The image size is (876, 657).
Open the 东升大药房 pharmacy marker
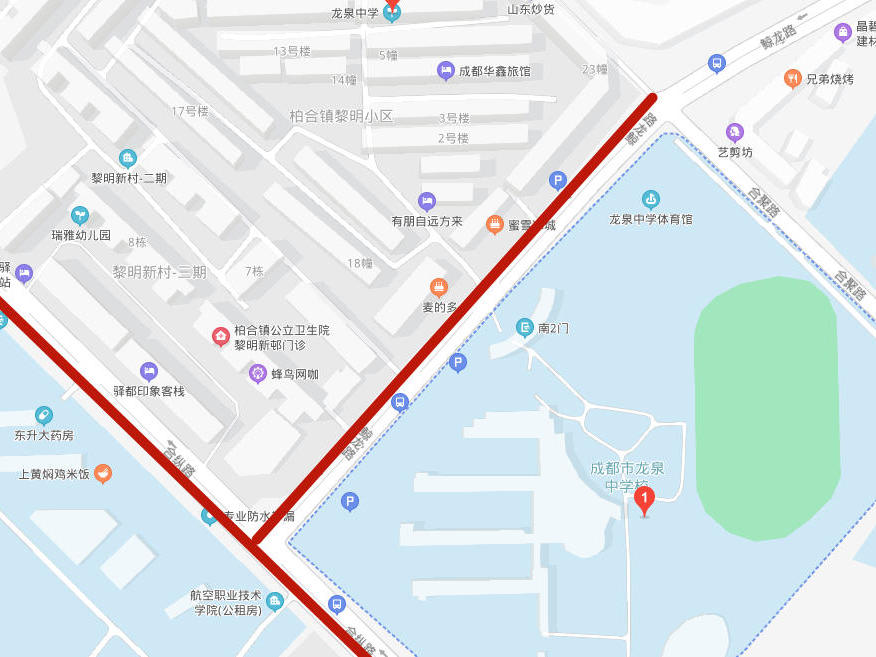coord(44,415)
